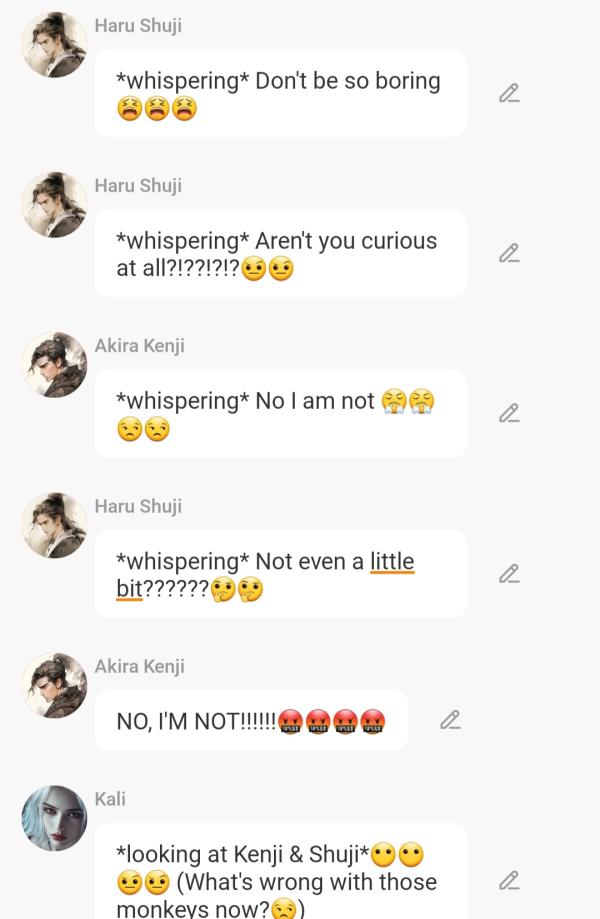
Task: Edit Akira Kenji's "No I am not" message
Action: 509,413
